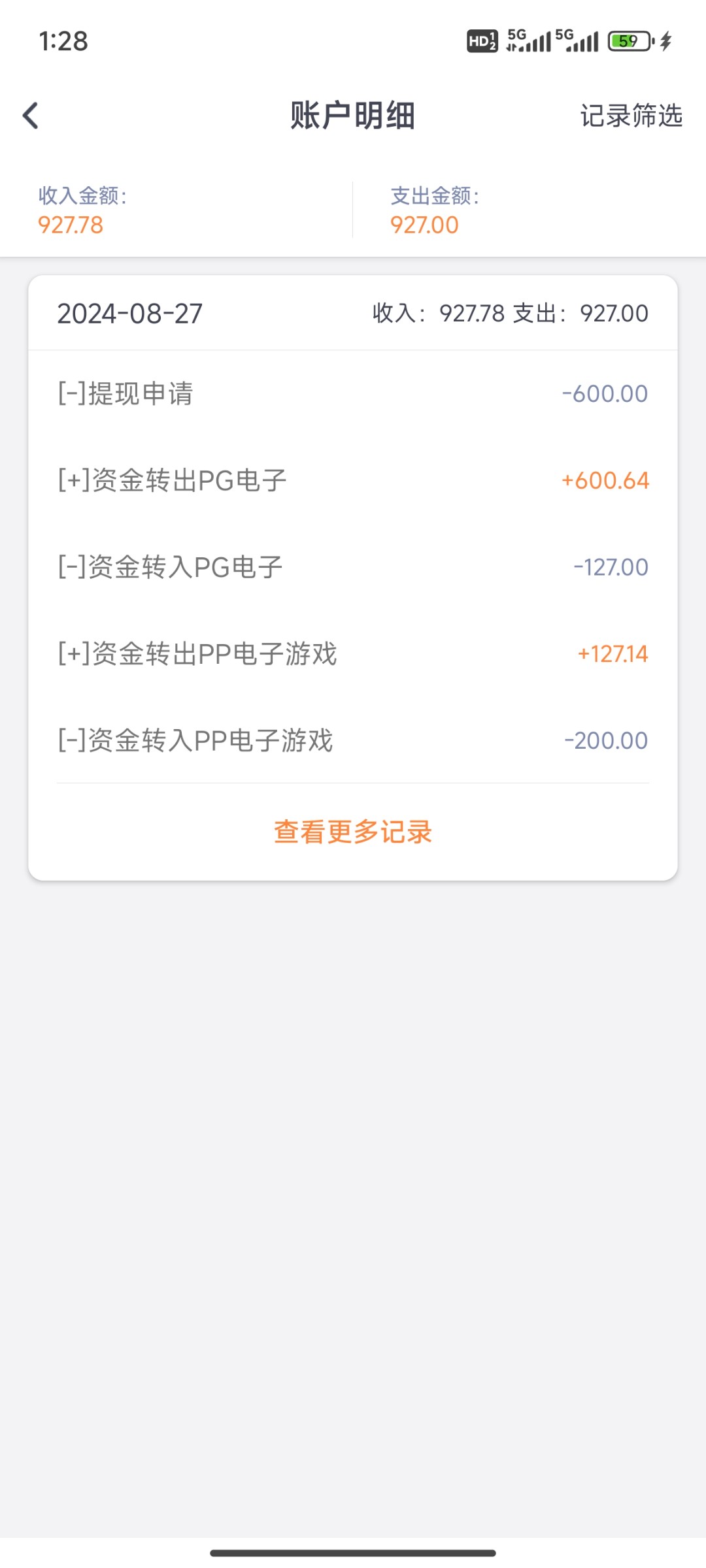Go back using the top-left arrow
The height and width of the screenshot is (1568, 706).
[31, 116]
